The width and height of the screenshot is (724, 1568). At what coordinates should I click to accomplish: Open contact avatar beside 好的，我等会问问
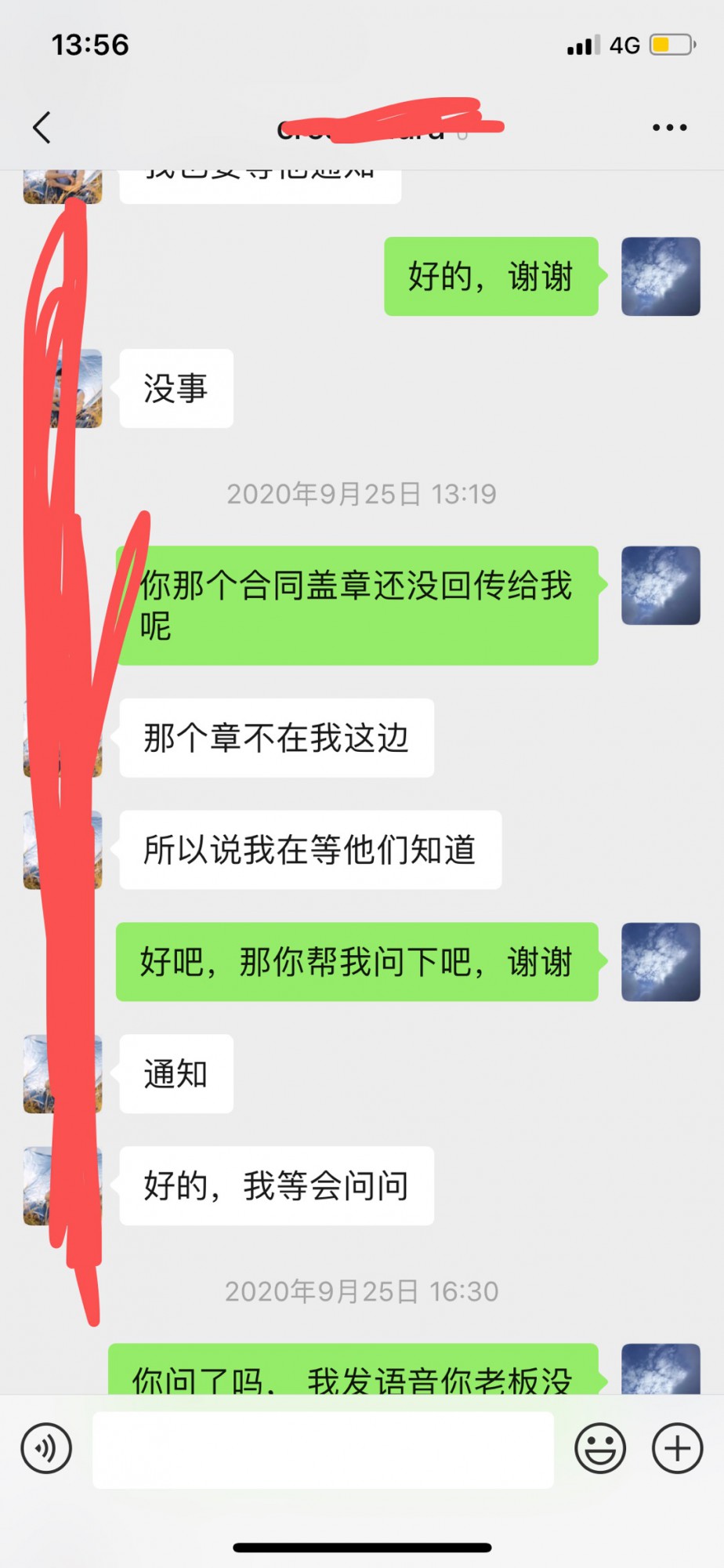pos(63,1185)
